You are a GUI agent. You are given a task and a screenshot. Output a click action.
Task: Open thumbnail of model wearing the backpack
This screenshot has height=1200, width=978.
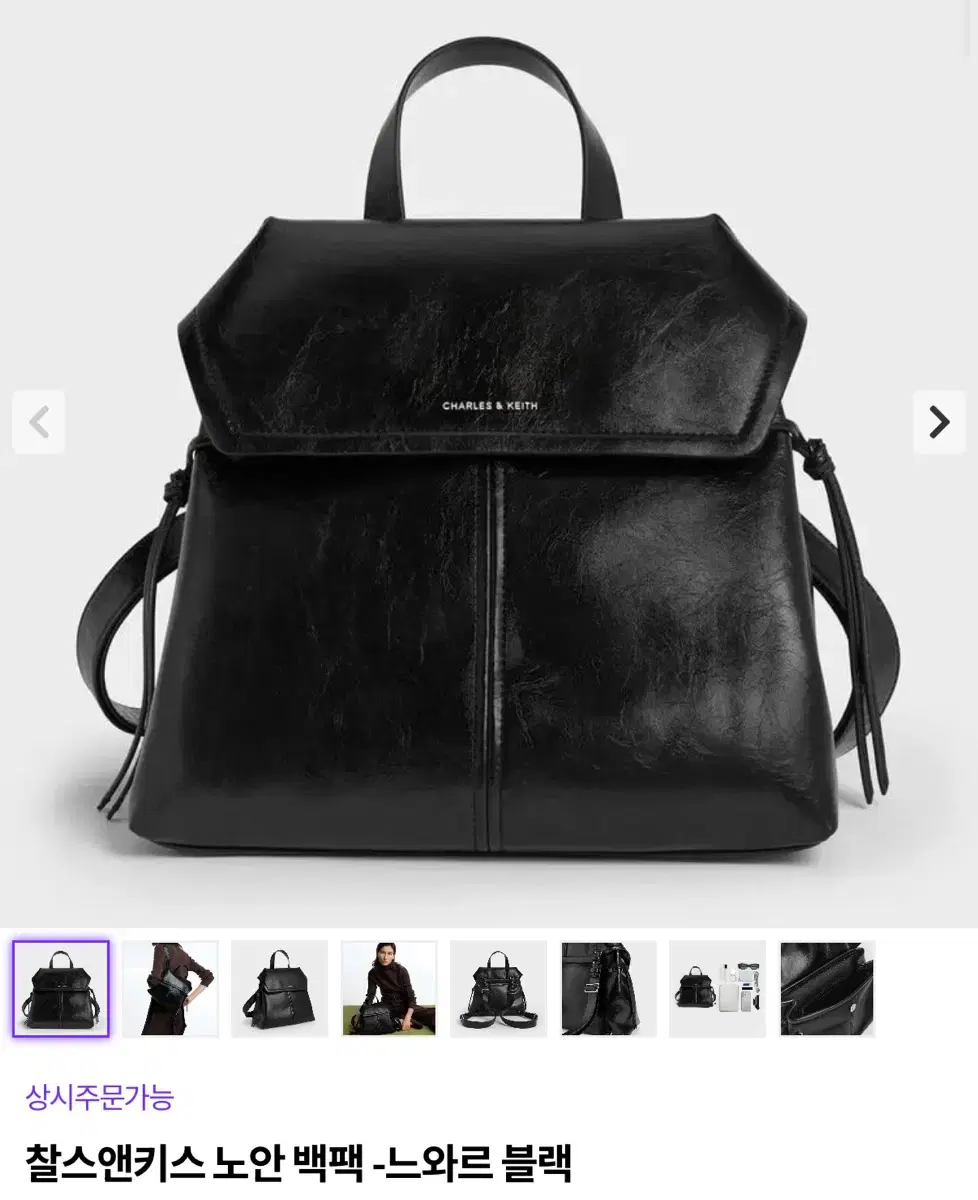169,988
